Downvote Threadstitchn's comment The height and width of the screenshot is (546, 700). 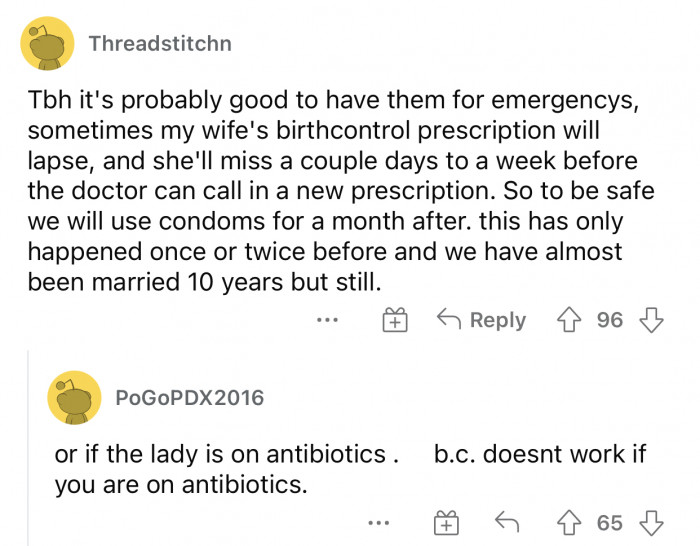coord(651,320)
